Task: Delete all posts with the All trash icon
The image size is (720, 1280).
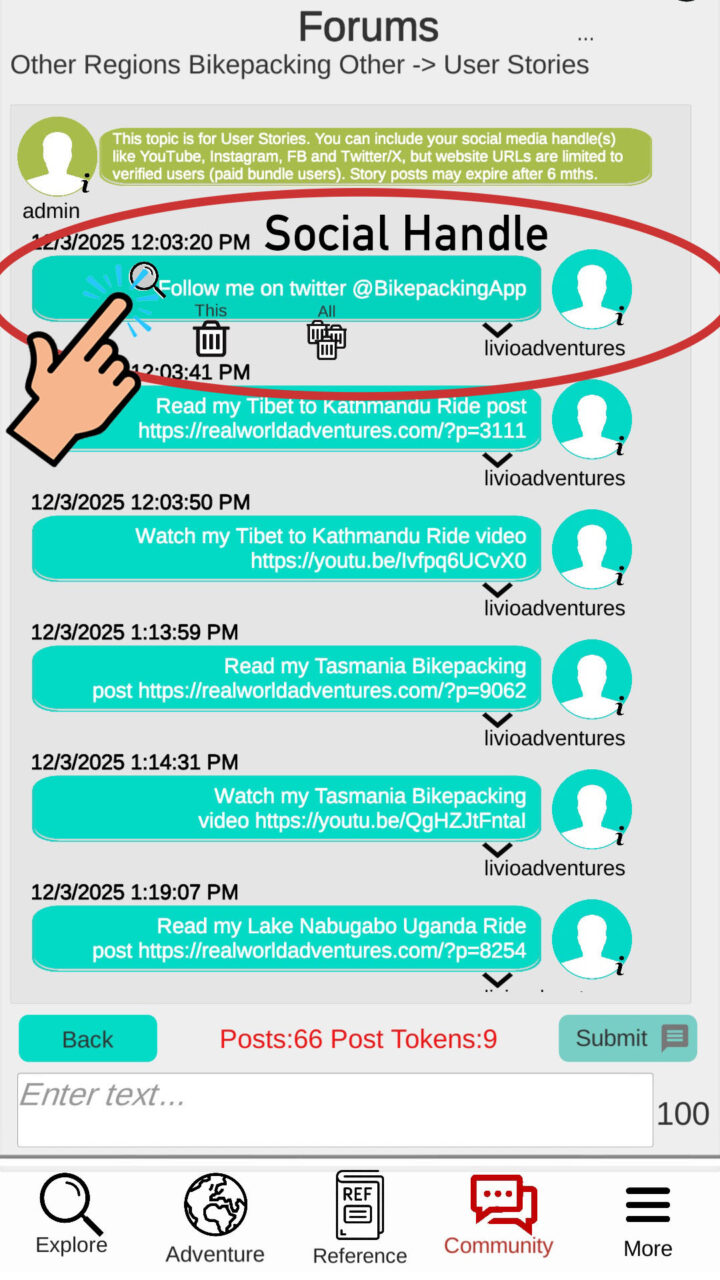Action: 326,340
